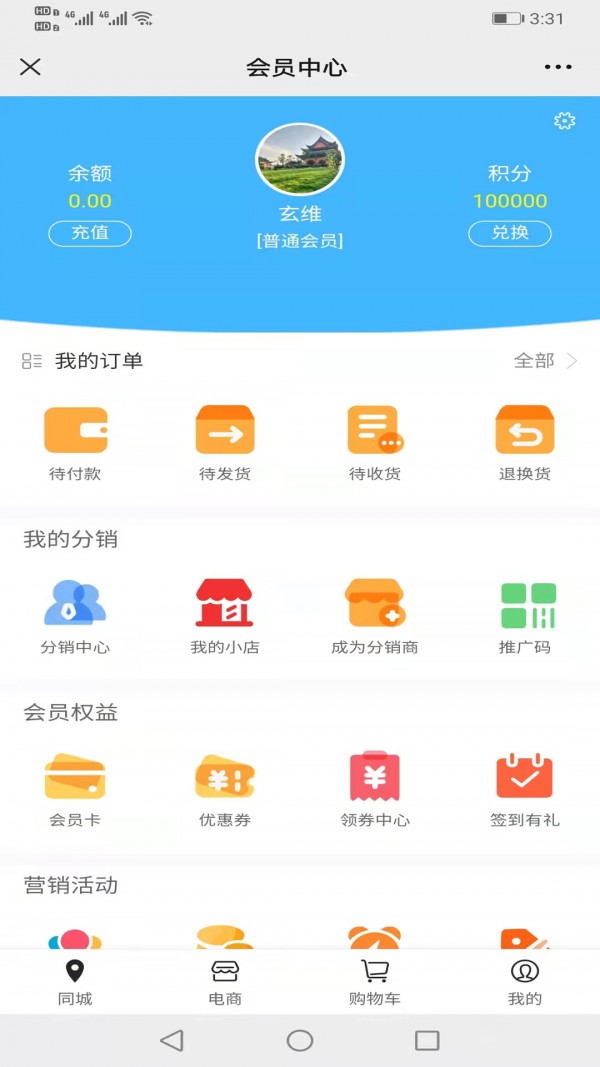The image size is (600, 1067).
Task: Open 推广码 promotion code
Action: click(x=525, y=616)
